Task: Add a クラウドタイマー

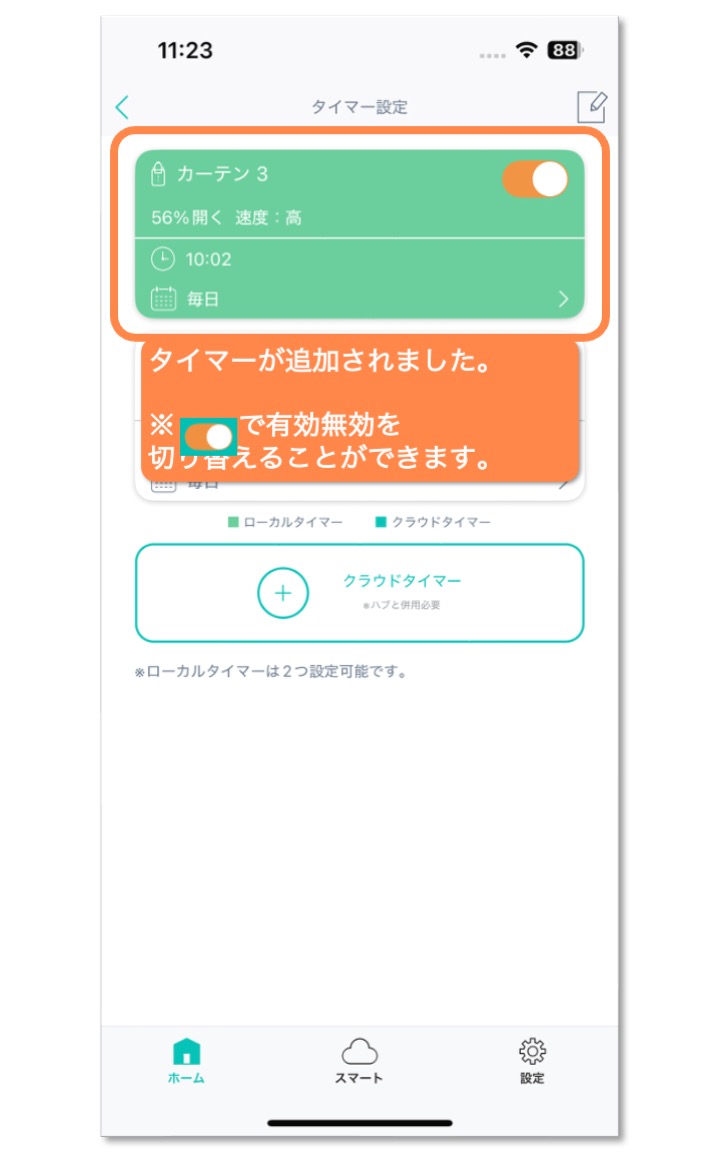Action: pos(360,593)
